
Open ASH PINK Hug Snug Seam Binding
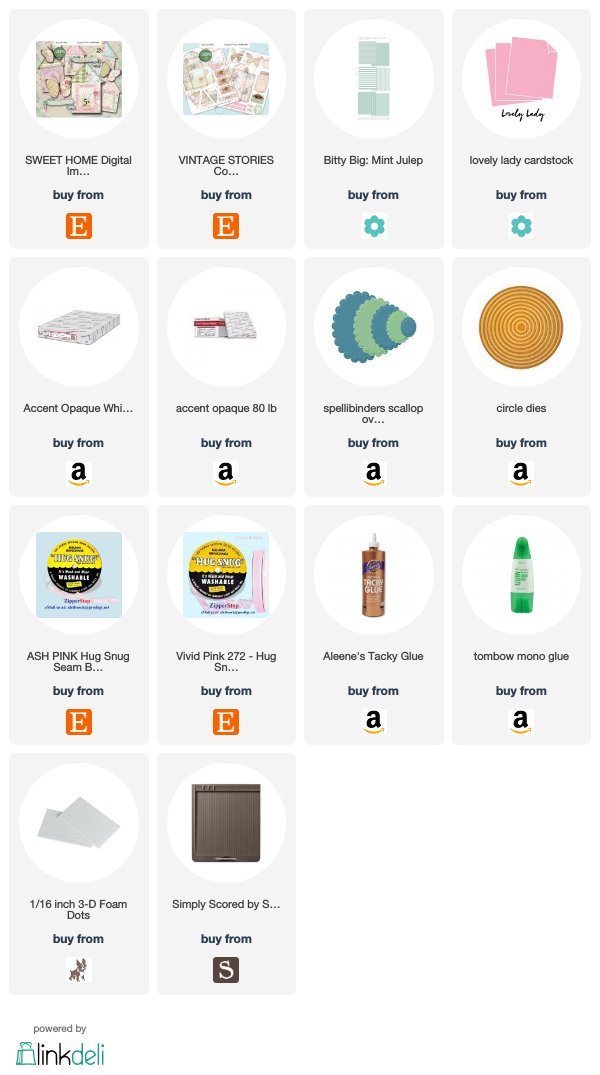(x=78, y=625)
